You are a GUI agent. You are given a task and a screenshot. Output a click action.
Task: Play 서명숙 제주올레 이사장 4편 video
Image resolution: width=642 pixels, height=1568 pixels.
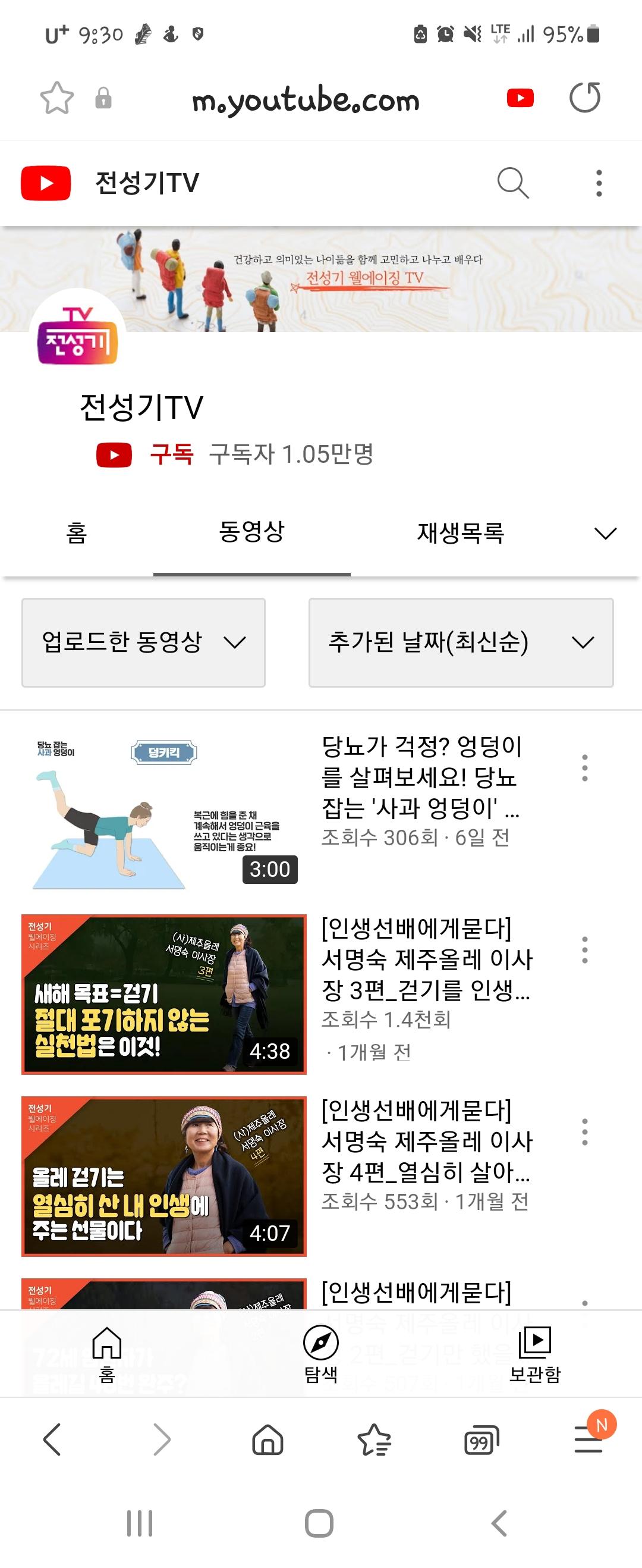163,1176
